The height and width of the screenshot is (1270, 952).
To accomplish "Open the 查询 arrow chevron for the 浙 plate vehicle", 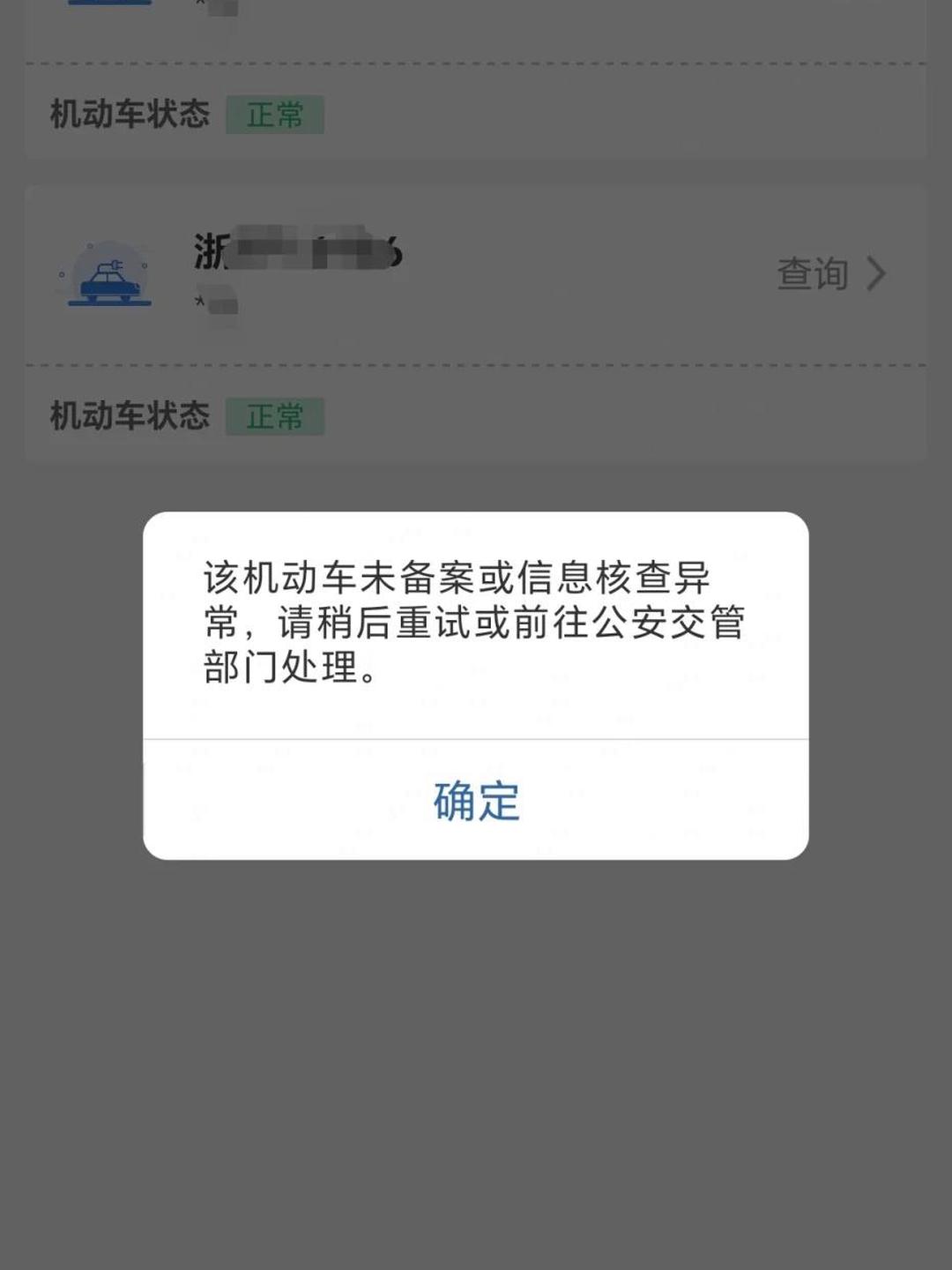I will click(875, 274).
